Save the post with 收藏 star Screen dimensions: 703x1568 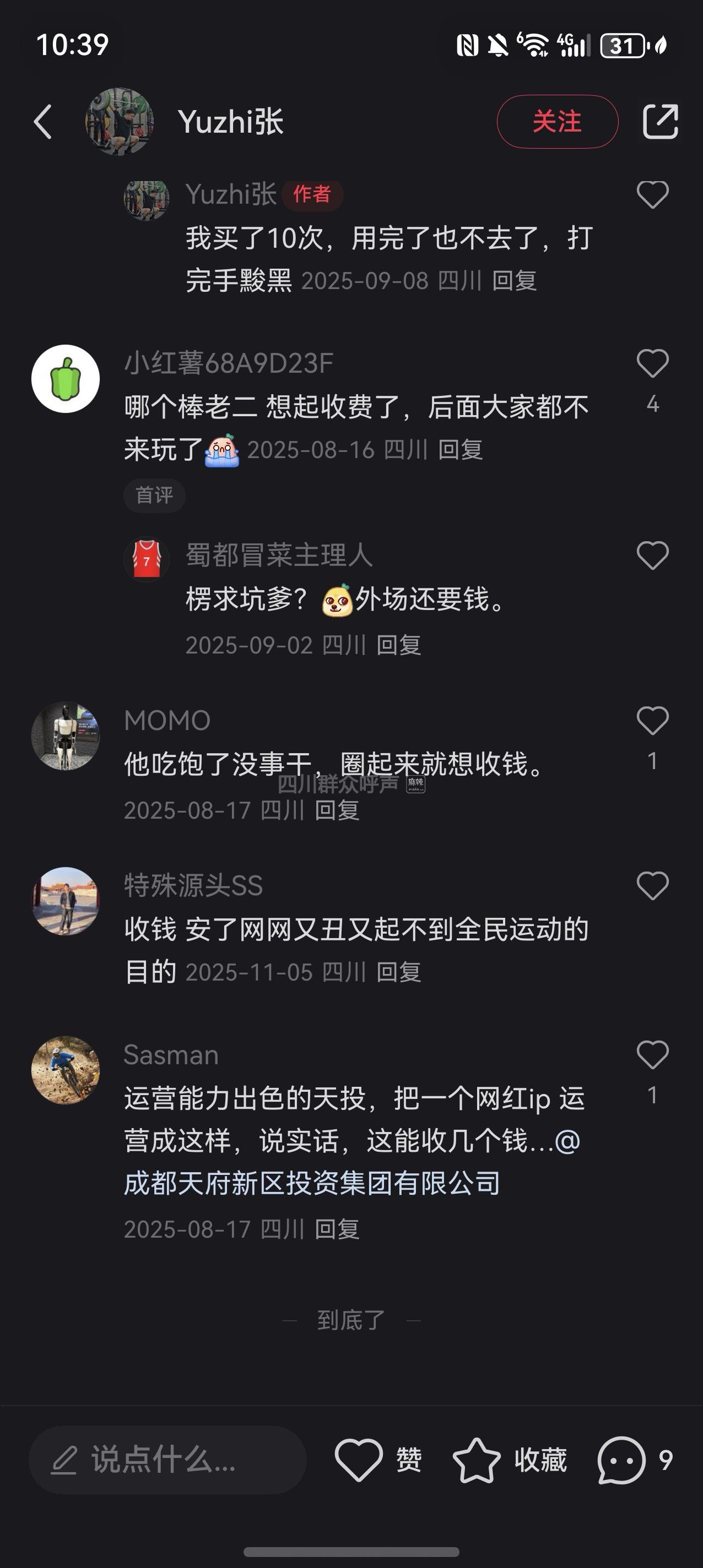509,1460
